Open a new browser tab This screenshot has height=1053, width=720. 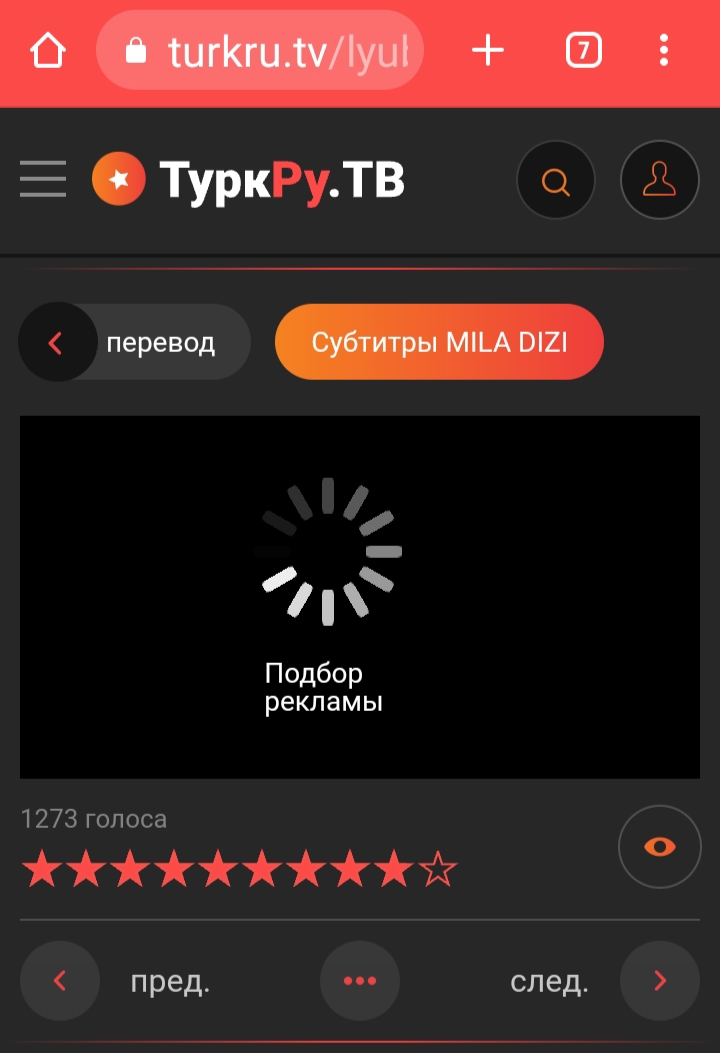(x=488, y=50)
